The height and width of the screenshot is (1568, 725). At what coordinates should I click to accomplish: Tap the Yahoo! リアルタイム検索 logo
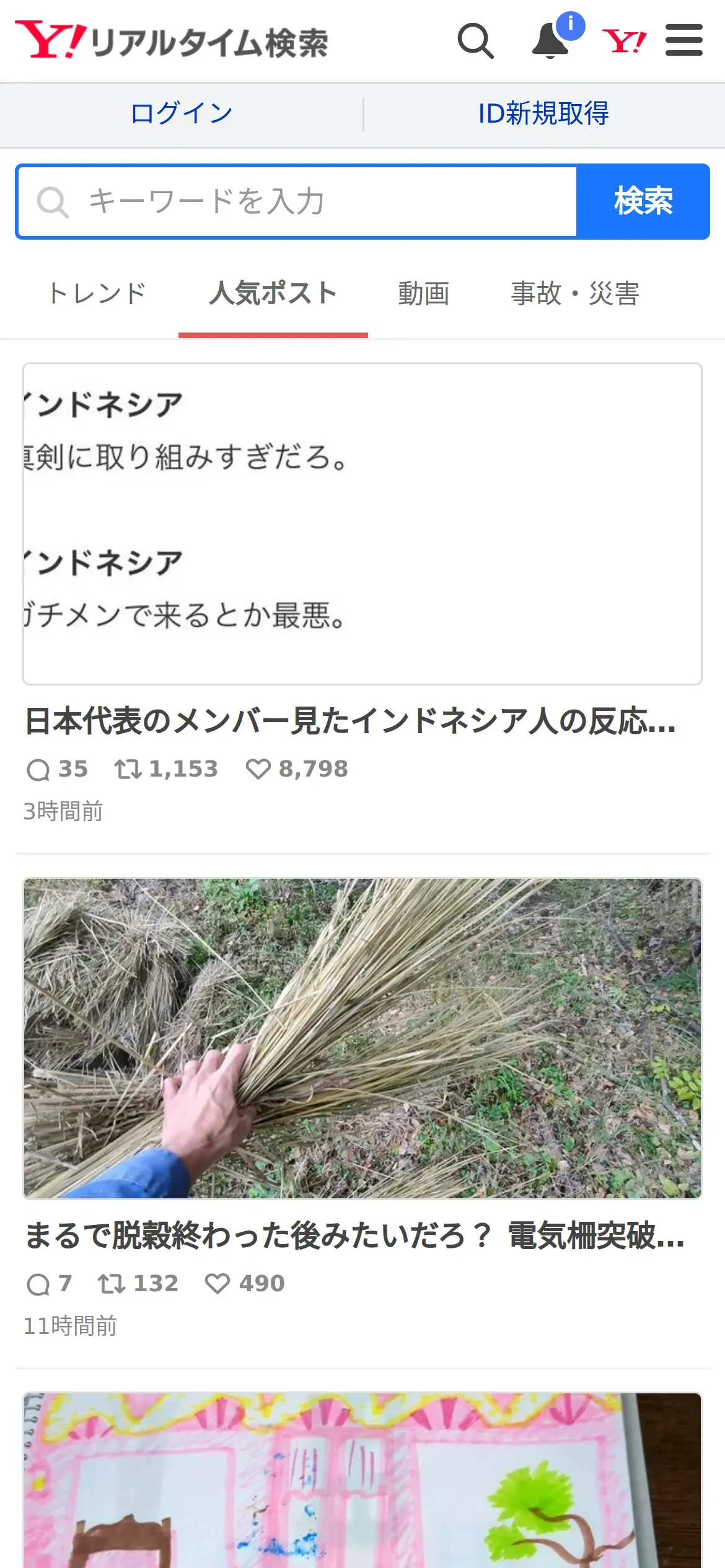(172, 41)
